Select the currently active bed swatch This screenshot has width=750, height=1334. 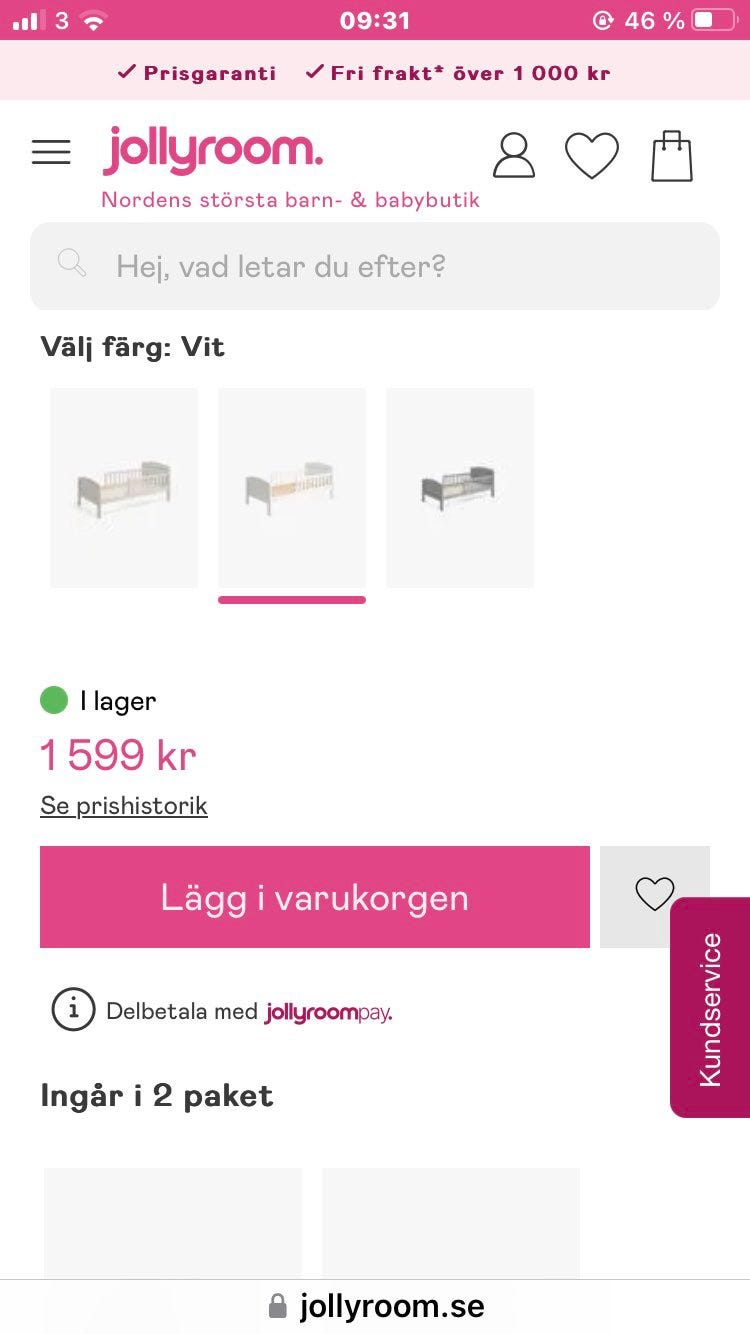(291, 487)
